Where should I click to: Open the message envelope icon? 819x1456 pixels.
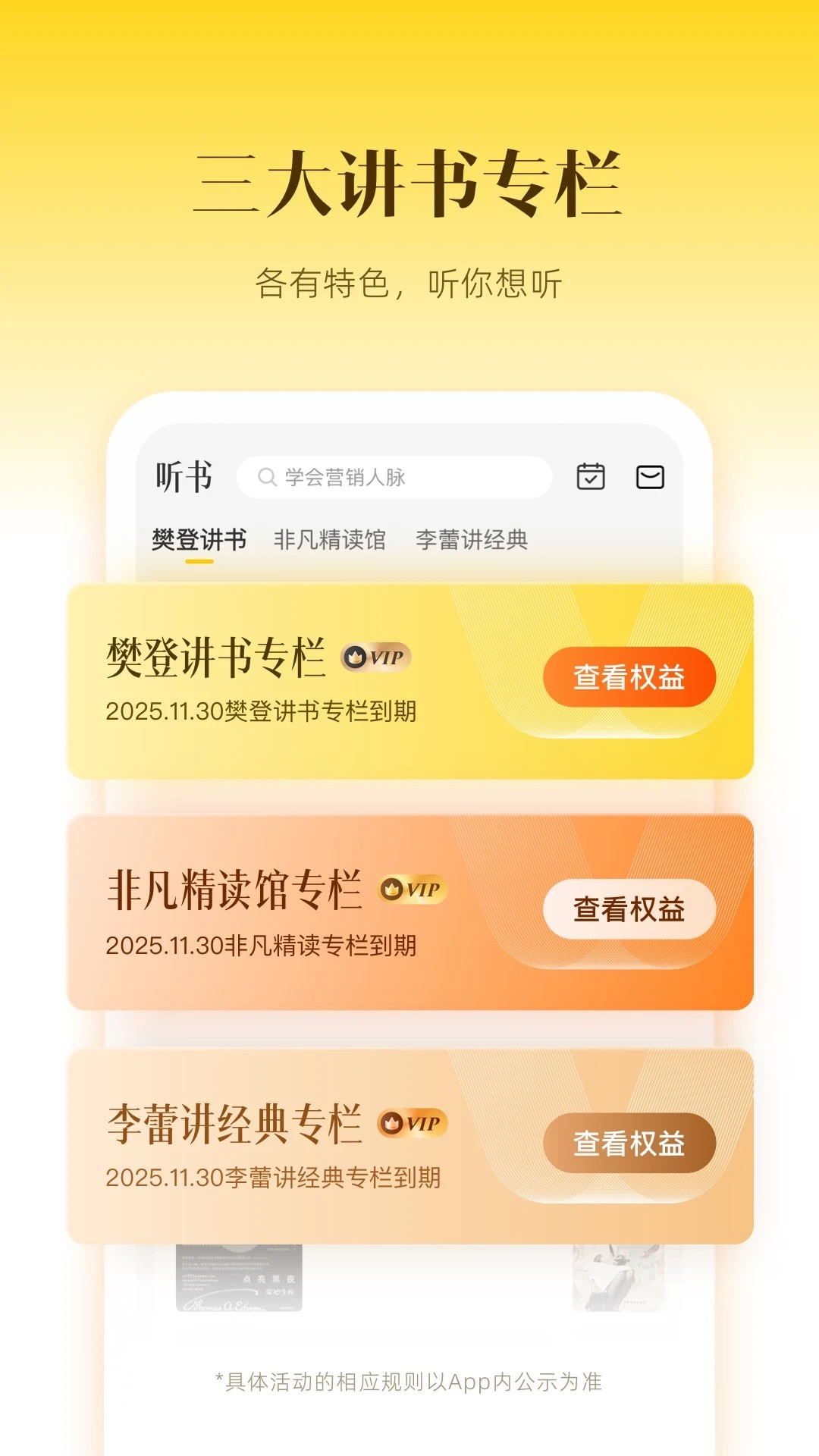pyautogui.click(x=651, y=477)
